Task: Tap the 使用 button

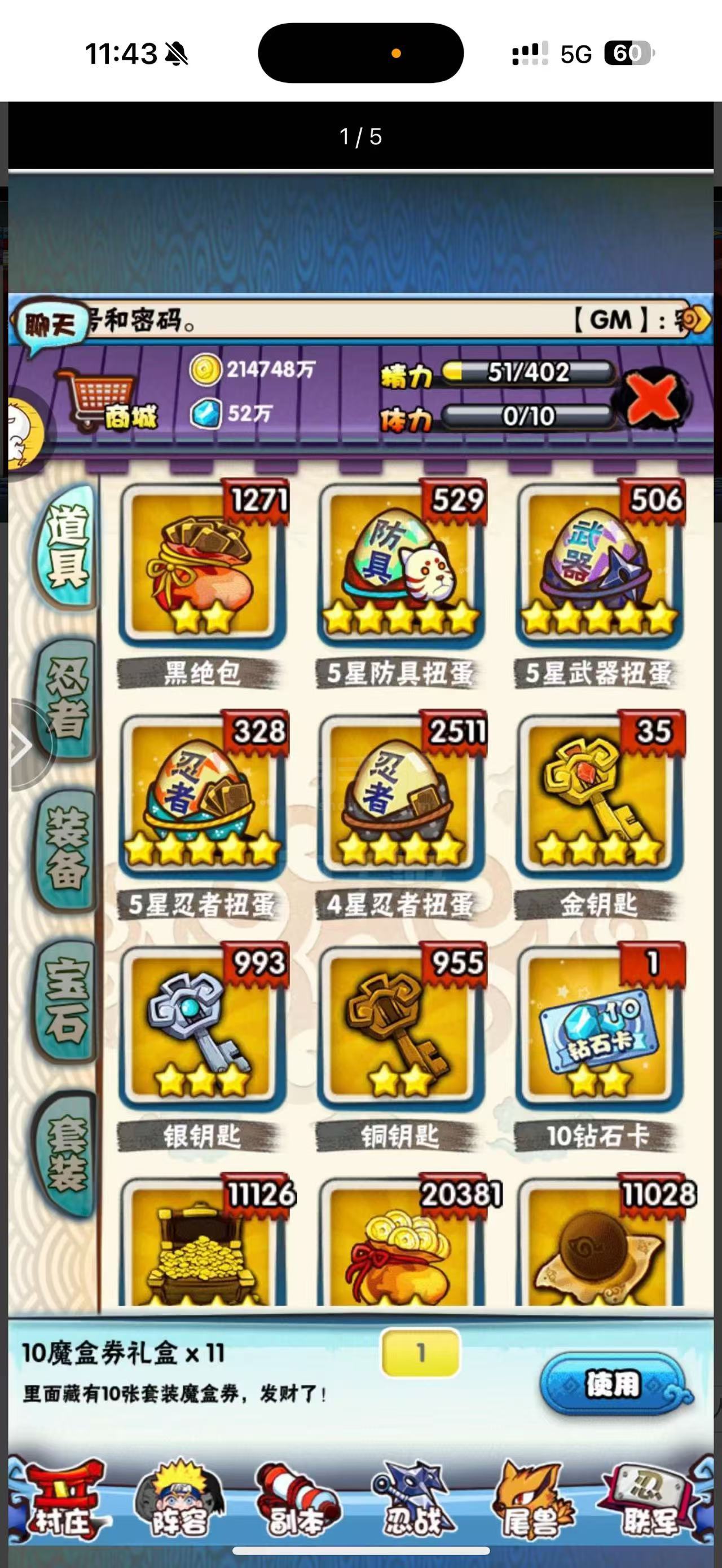Action: [613, 1384]
